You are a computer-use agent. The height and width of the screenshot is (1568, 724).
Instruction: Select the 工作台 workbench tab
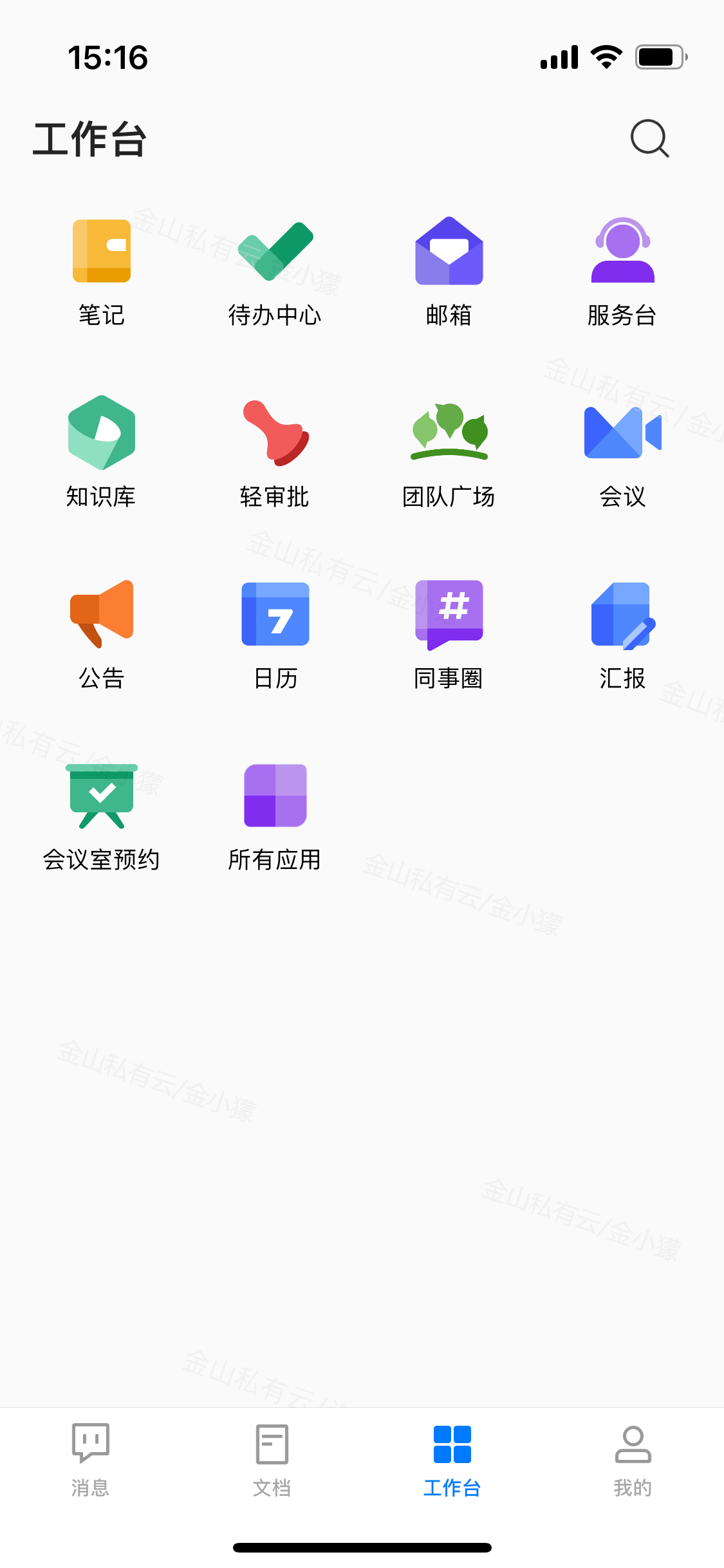(x=452, y=1459)
